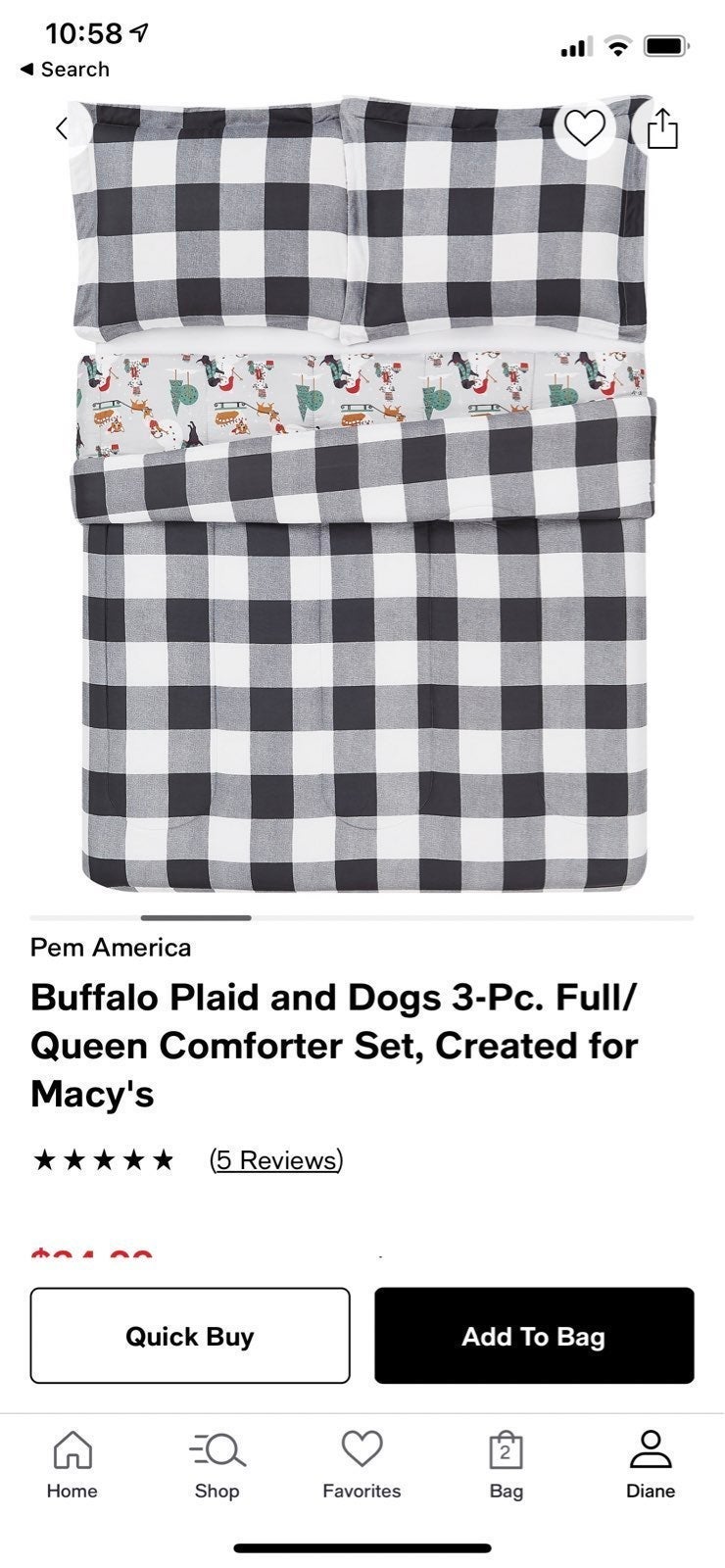Open Diane's account tab
This screenshot has height=1568, width=725.
click(x=651, y=1465)
